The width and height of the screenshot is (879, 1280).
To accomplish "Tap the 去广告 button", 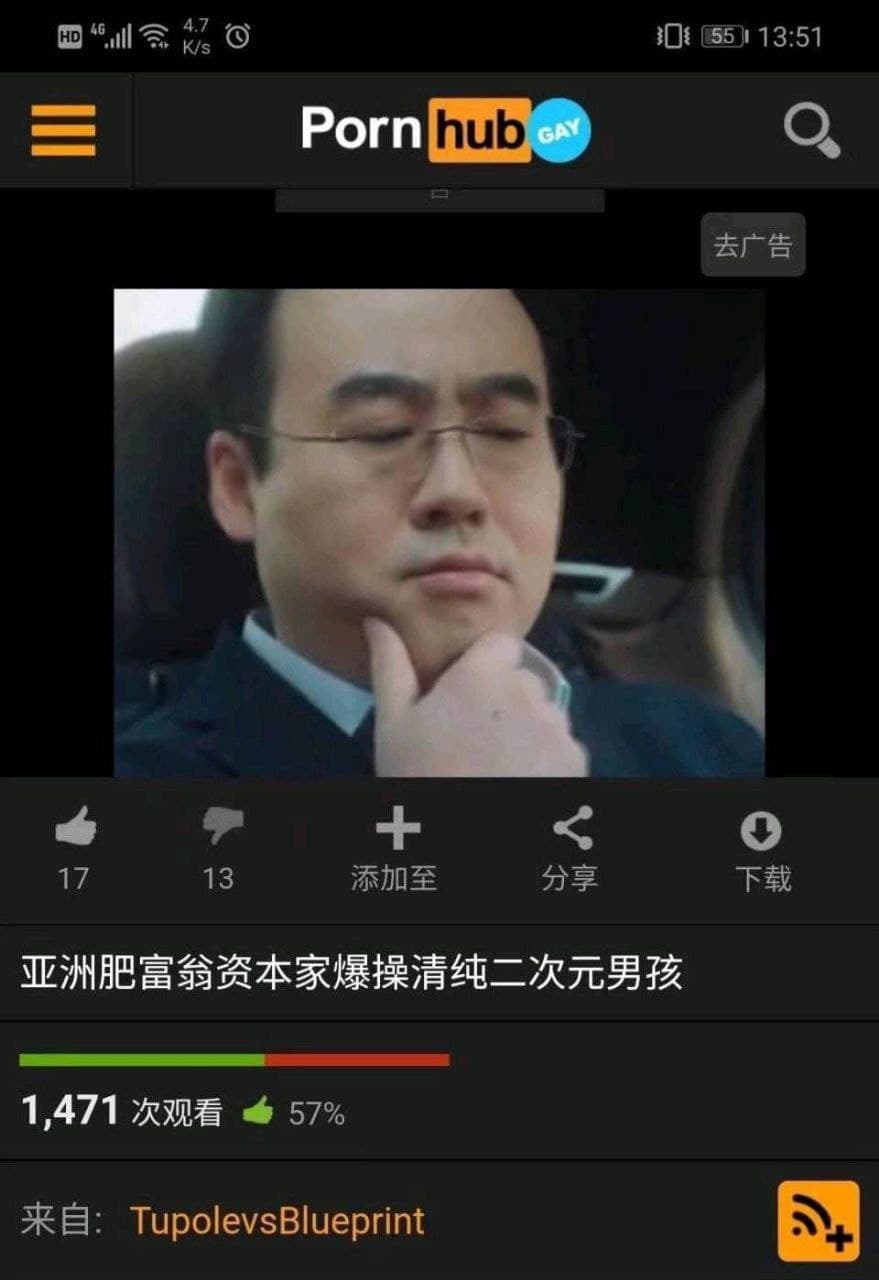I will pyautogui.click(x=752, y=245).
